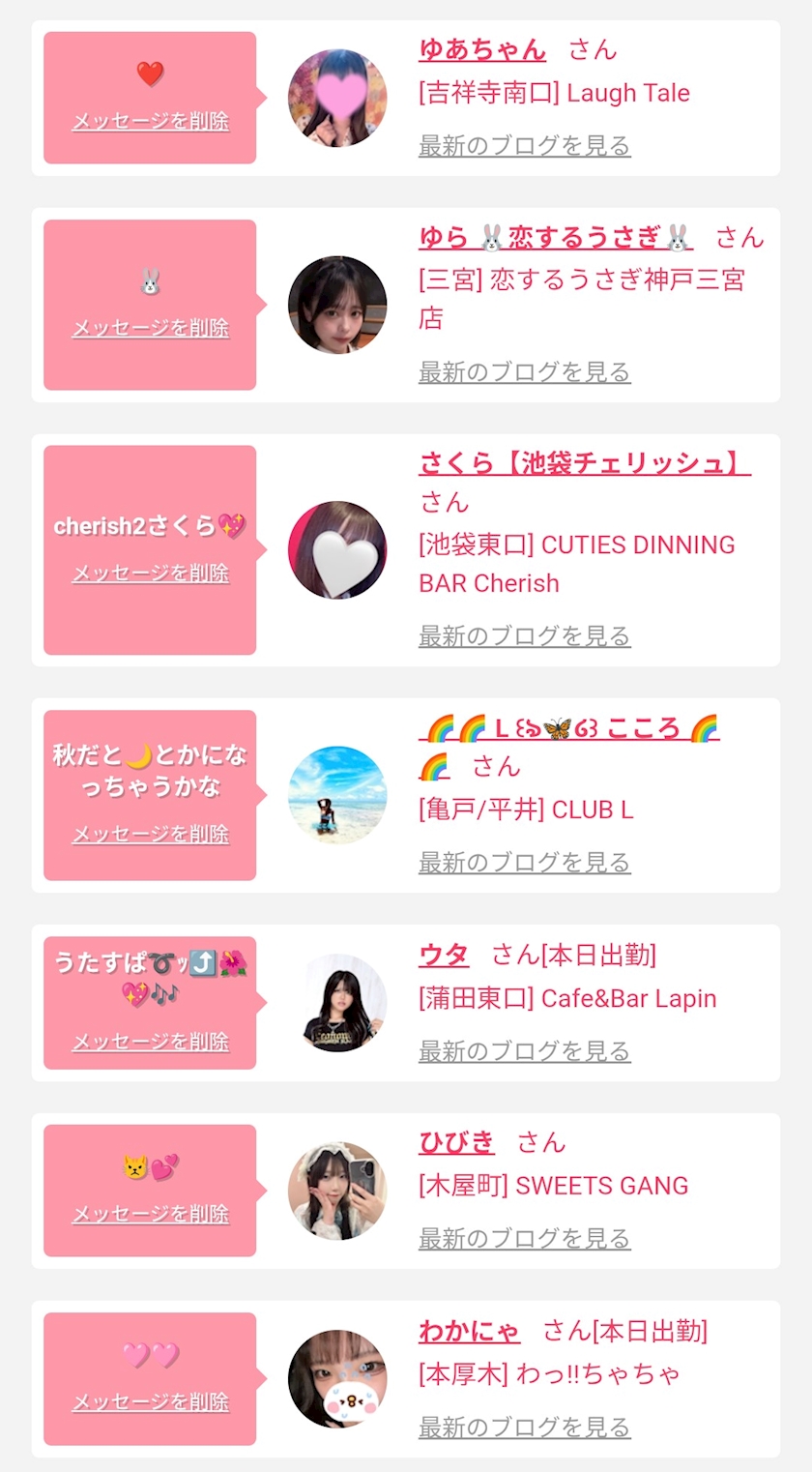View latest blog for Cafe&Bar Lapin

pyautogui.click(x=524, y=1051)
